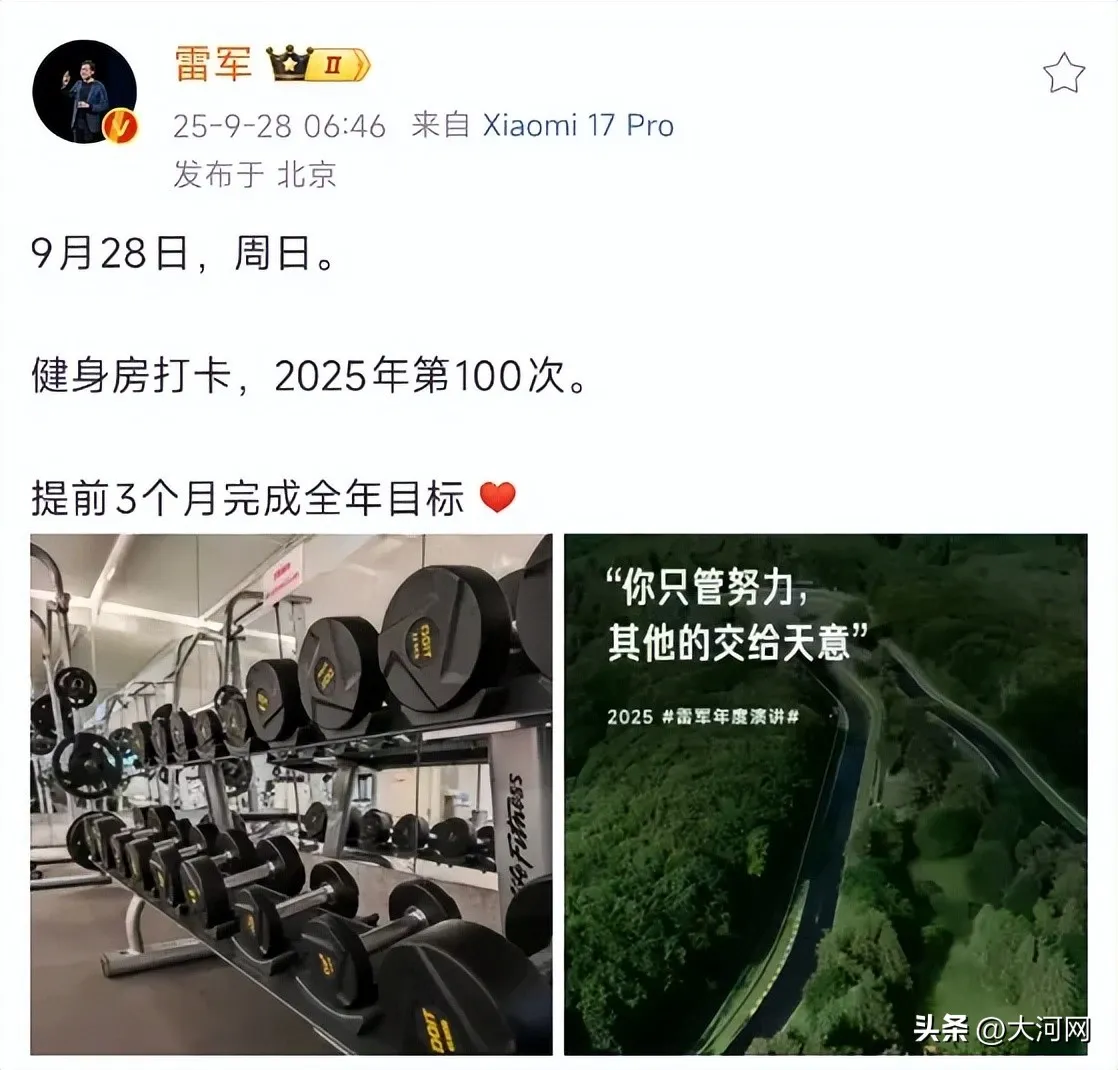This screenshot has width=1118, height=1070.
Task: Favorite this post with the star icon
Action: pos(1063,75)
